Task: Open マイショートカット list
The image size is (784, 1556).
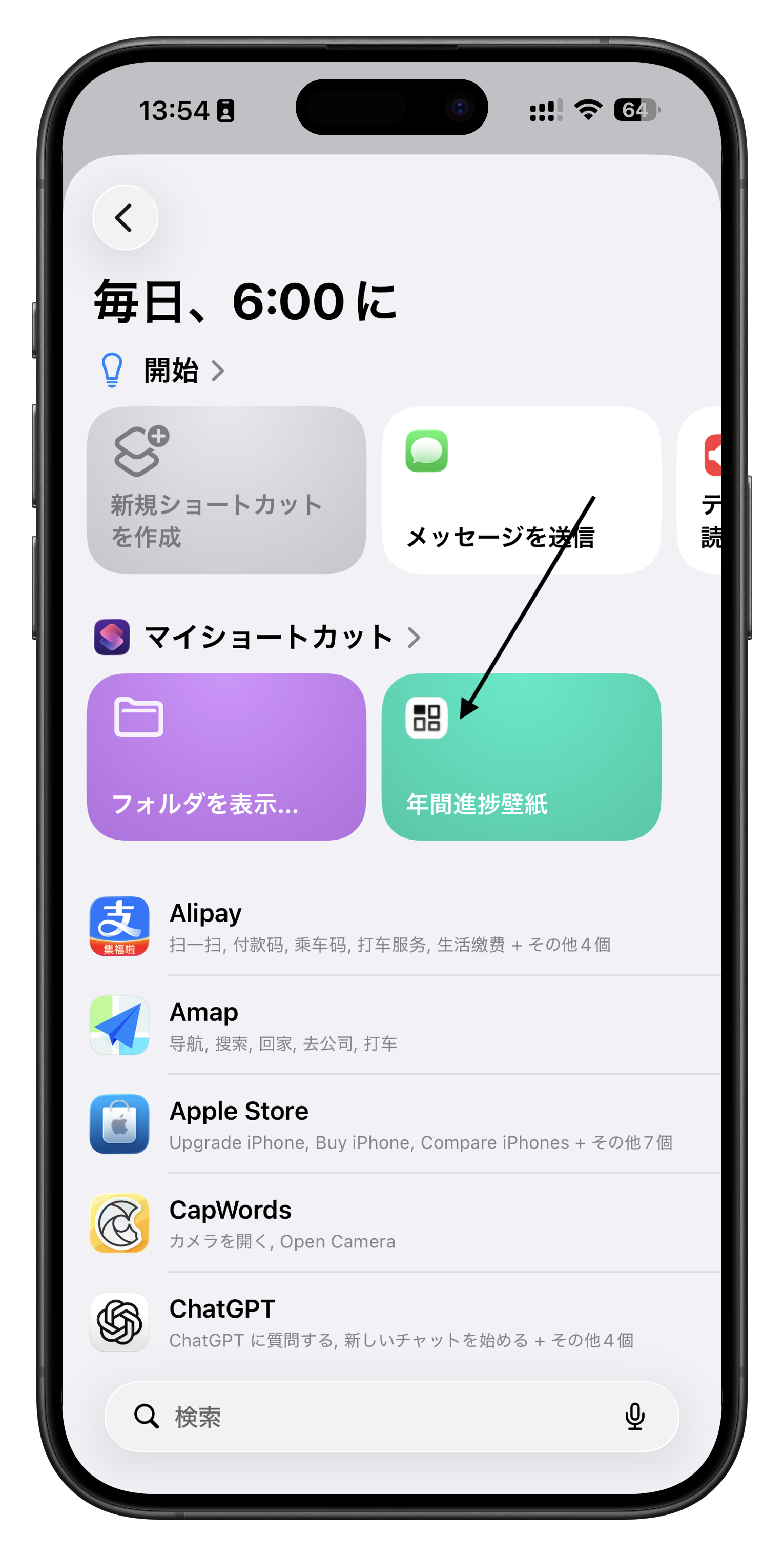Action: 269,637
